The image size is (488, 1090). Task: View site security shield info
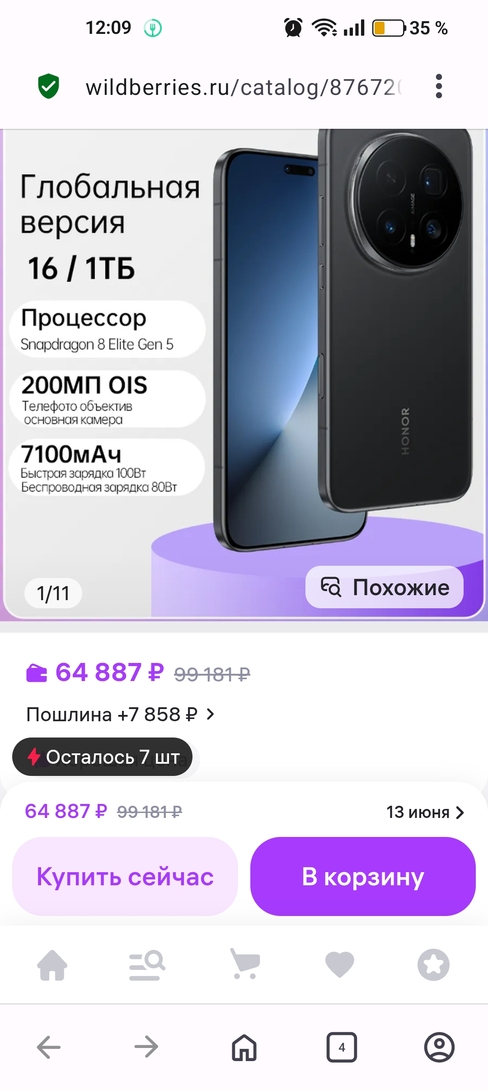(48, 87)
